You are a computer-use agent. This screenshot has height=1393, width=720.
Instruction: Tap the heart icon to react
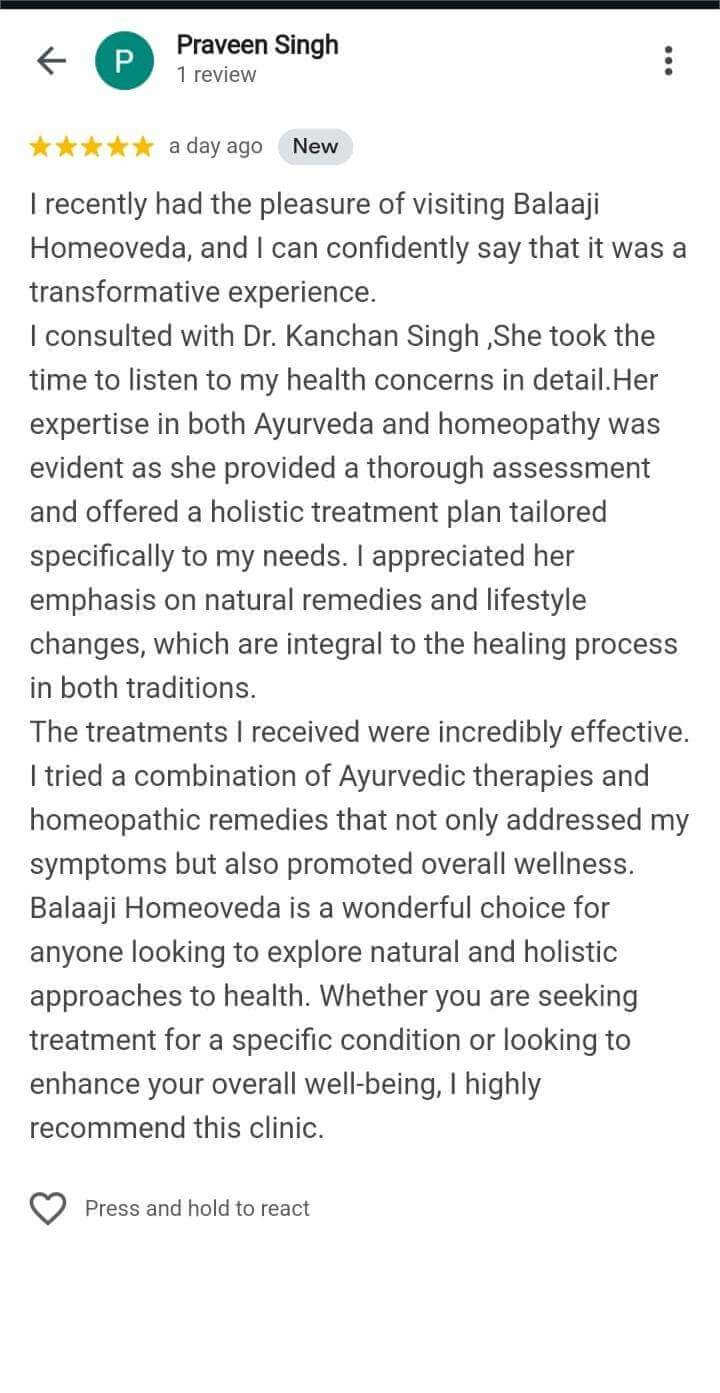pyautogui.click(x=48, y=1208)
